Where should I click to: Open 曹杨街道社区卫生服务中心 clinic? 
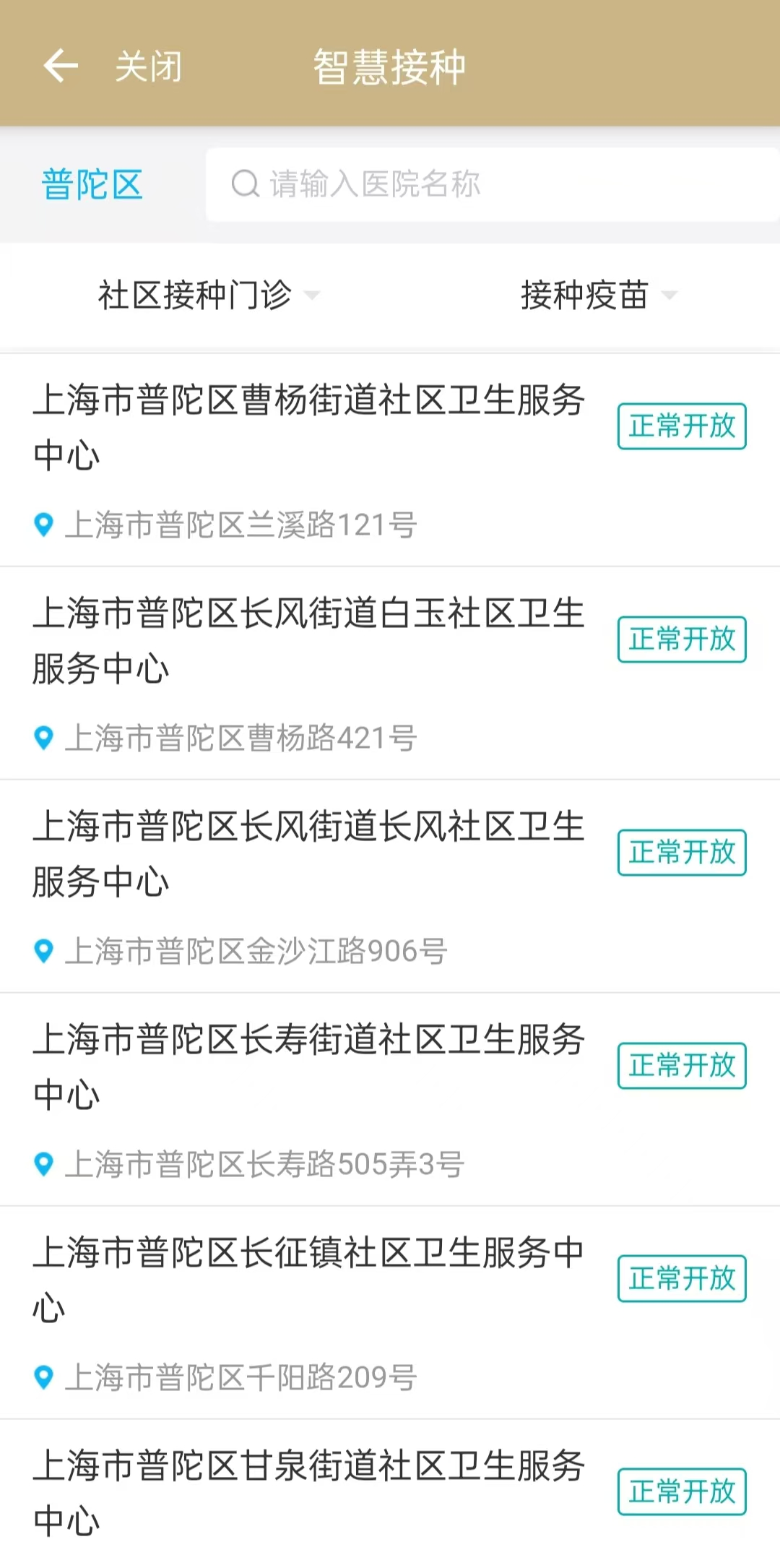click(x=309, y=427)
